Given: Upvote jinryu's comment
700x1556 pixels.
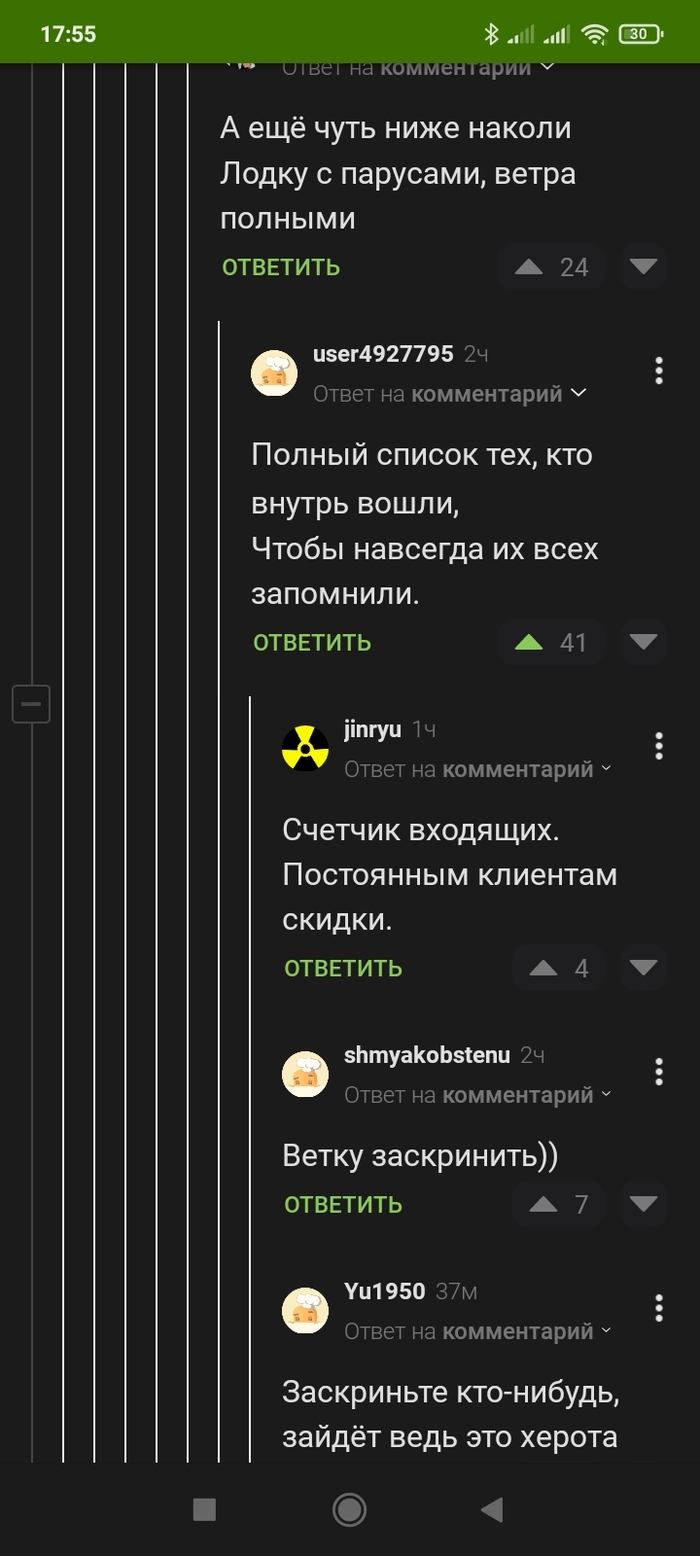Looking at the screenshot, I should [543, 968].
